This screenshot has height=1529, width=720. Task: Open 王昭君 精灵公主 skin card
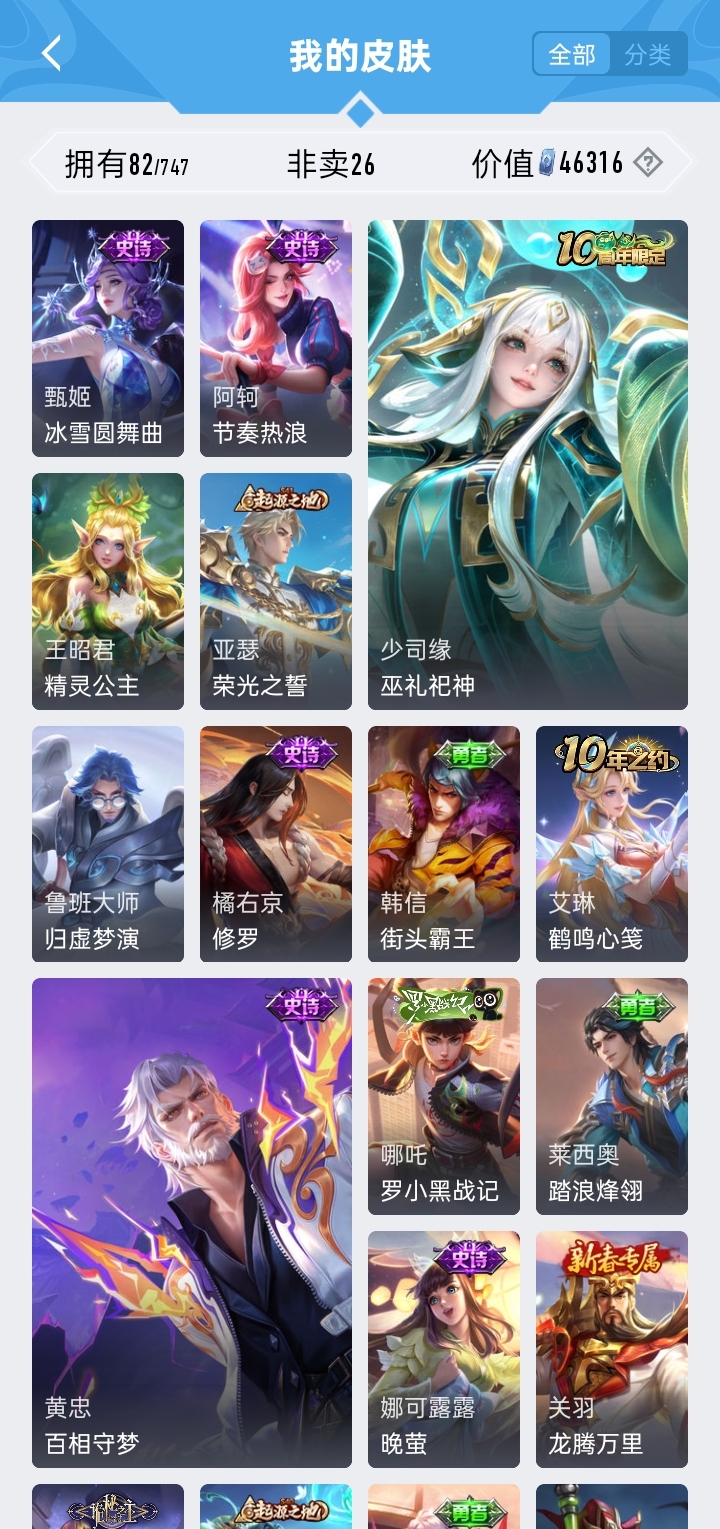(108, 591)
